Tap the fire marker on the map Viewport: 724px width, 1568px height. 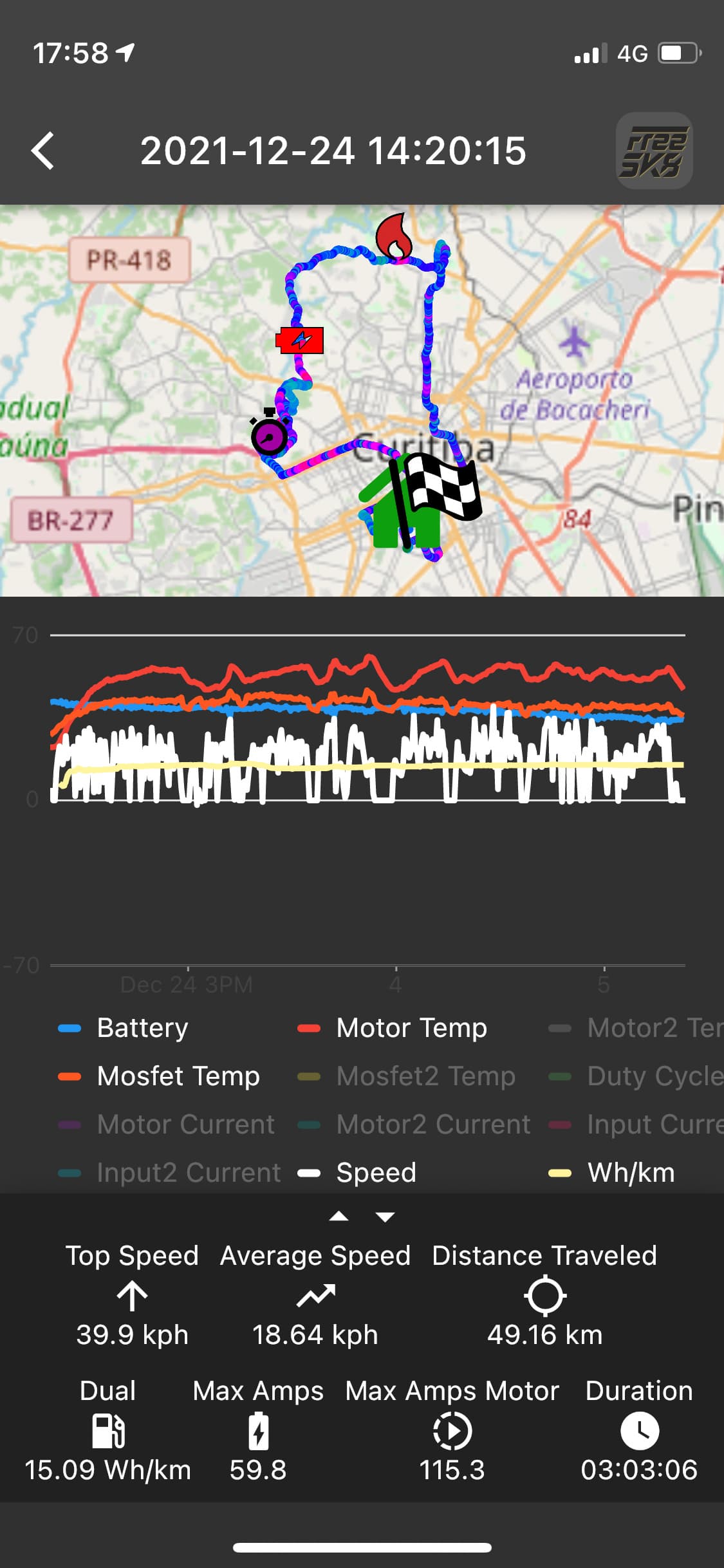(394, 237)
